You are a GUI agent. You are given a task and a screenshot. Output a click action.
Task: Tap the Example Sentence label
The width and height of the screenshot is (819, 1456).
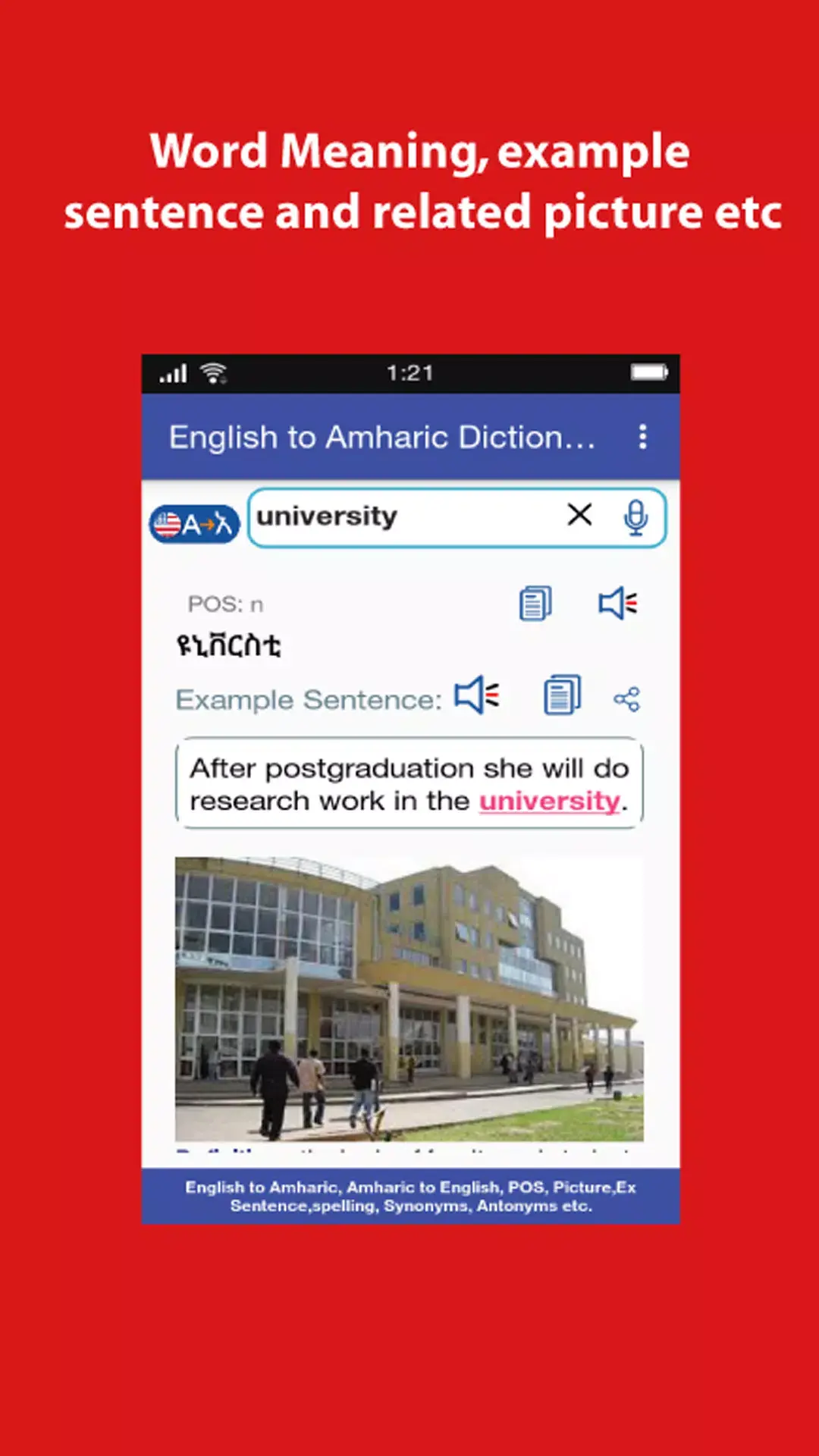tap(308, 699)
